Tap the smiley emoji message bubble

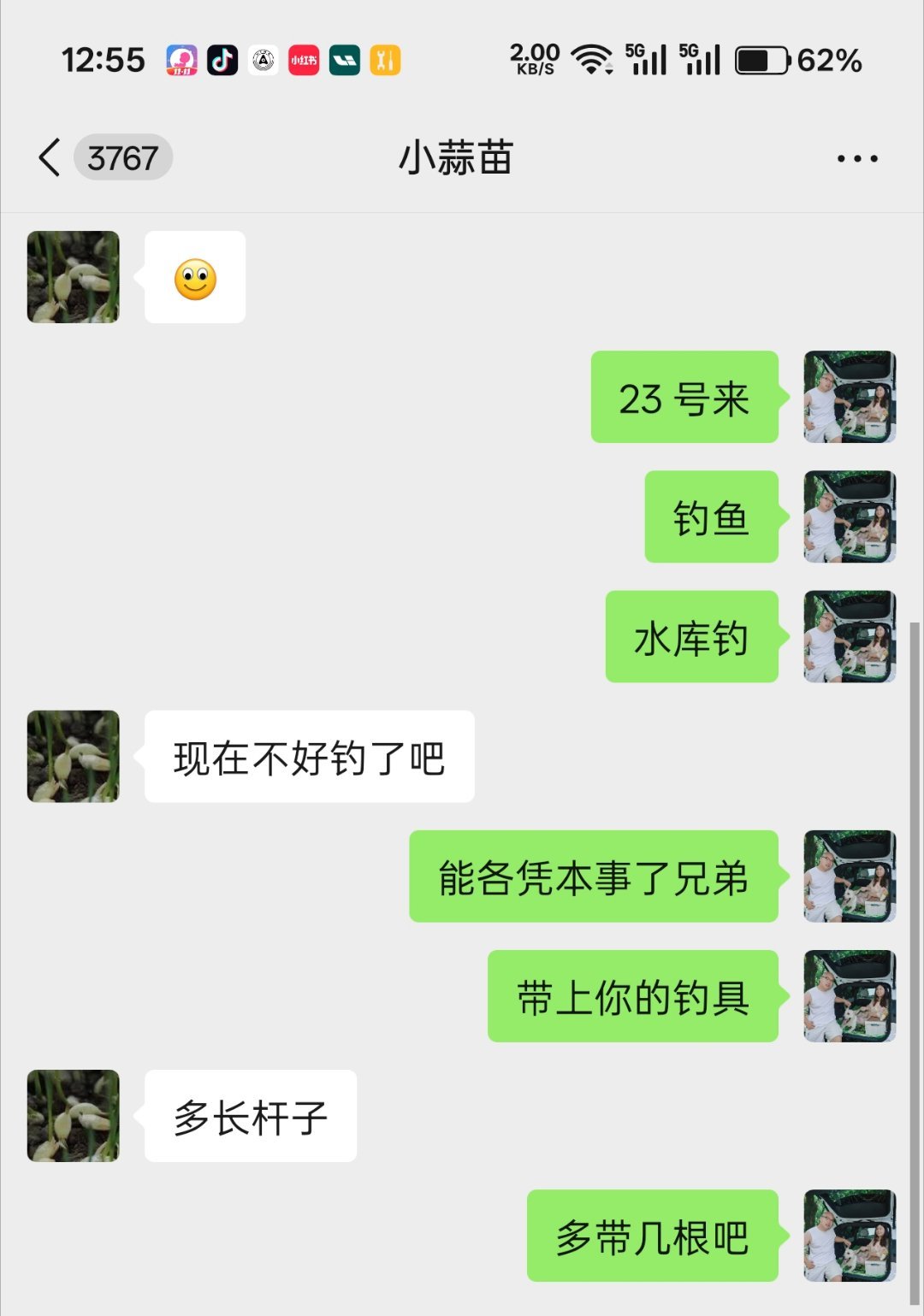pyautogui.click(x=195, y=275)
